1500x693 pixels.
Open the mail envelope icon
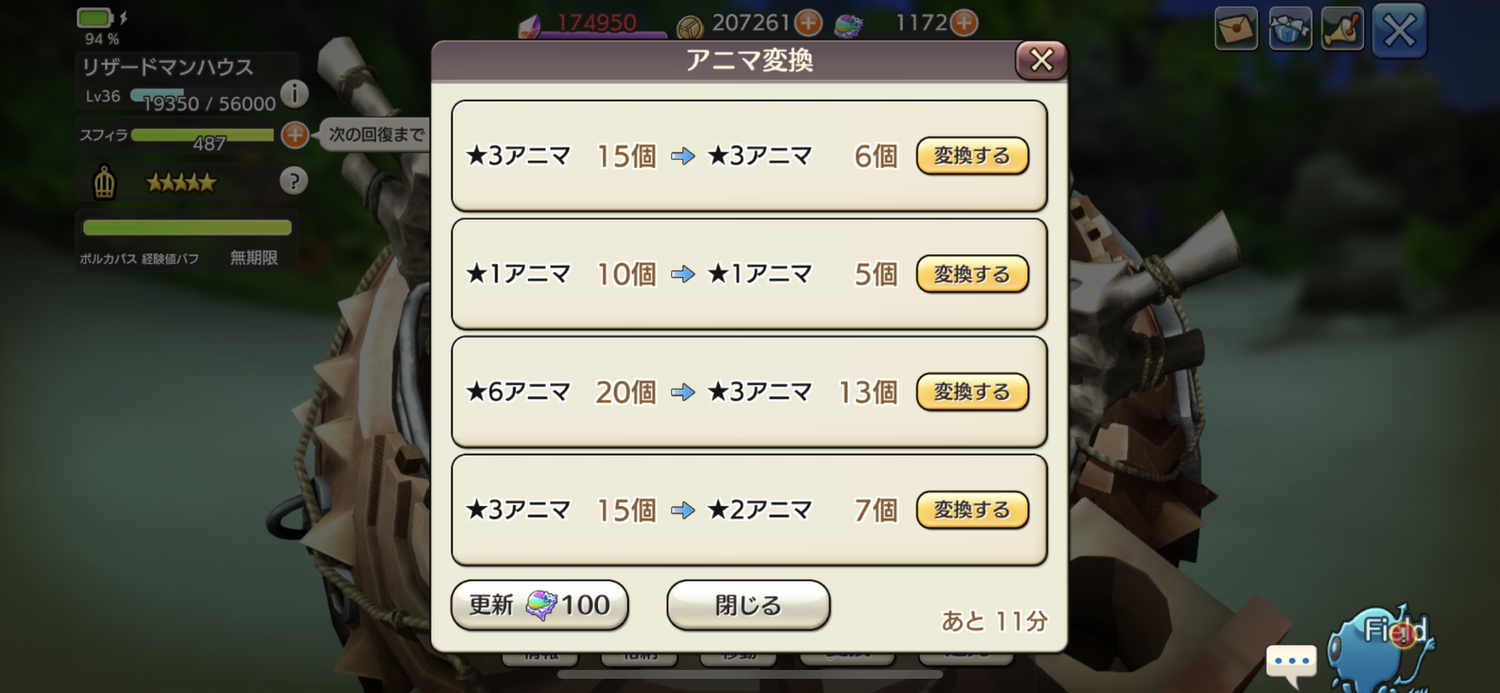click(x=1236, y=29)
